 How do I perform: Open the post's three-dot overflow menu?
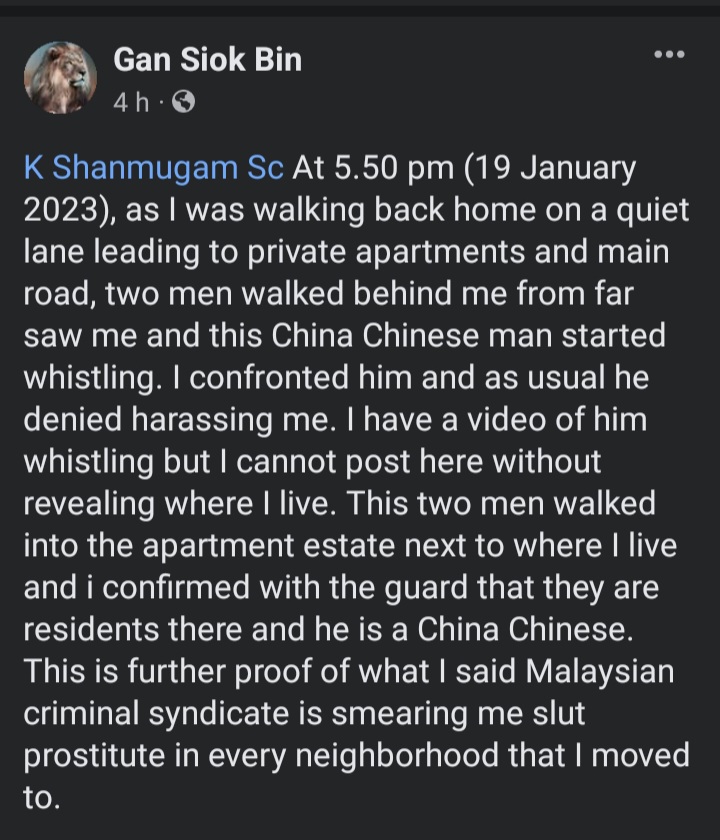(669, 53)
